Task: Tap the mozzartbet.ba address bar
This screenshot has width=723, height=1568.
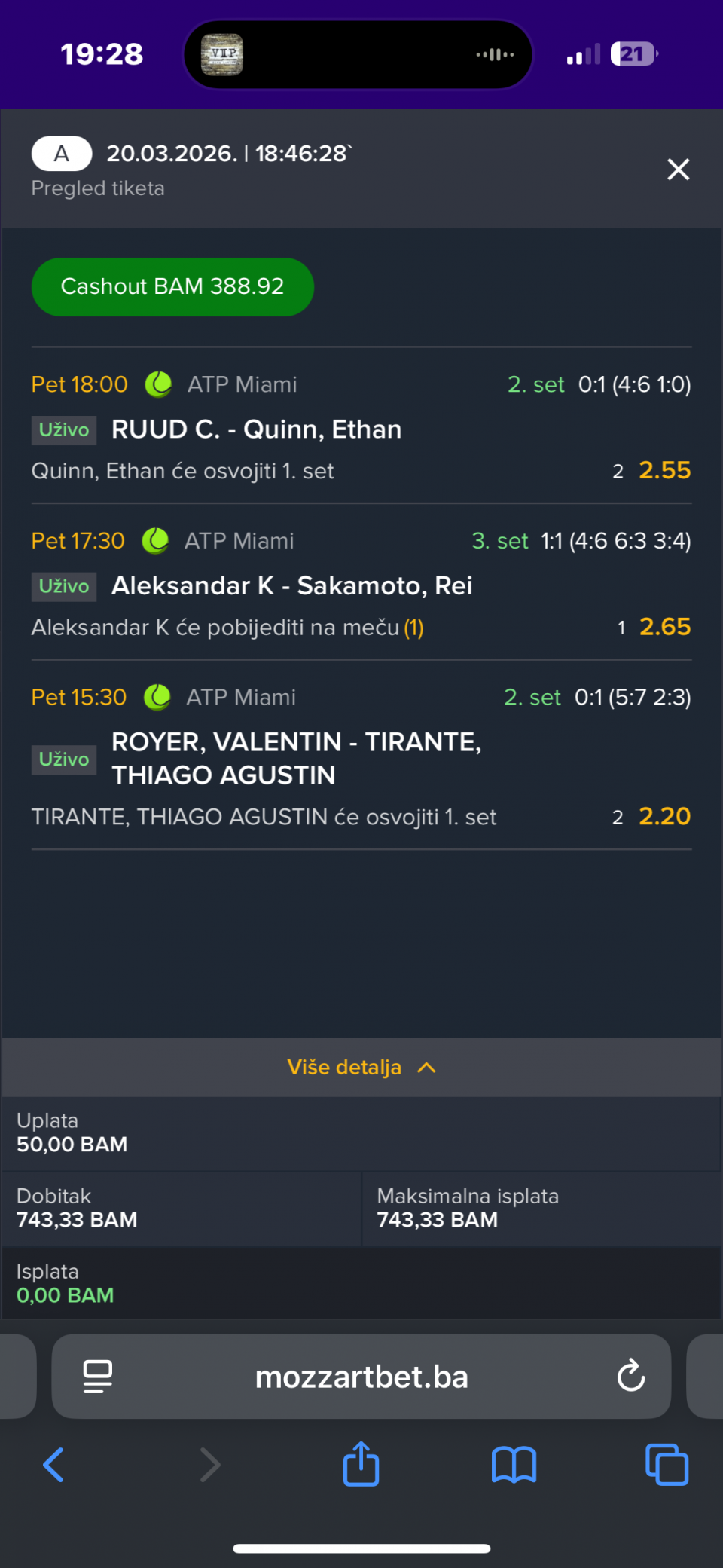Action: (x=361, y=1377)
